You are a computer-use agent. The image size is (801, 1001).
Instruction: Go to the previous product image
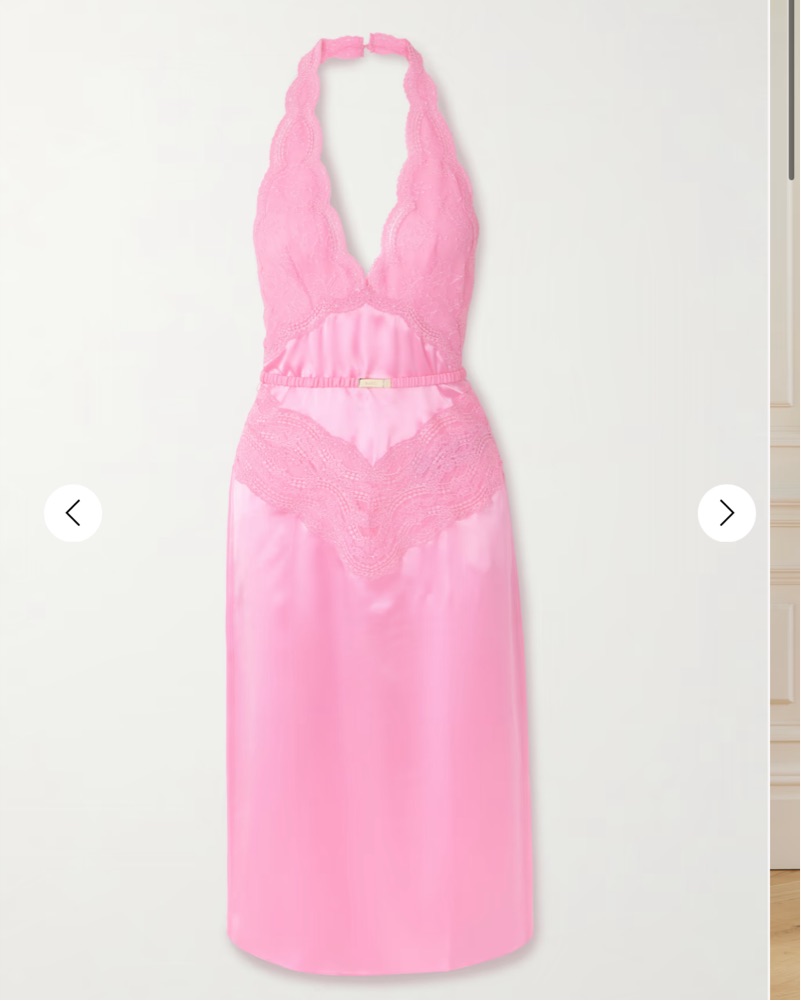pos(73,513)
